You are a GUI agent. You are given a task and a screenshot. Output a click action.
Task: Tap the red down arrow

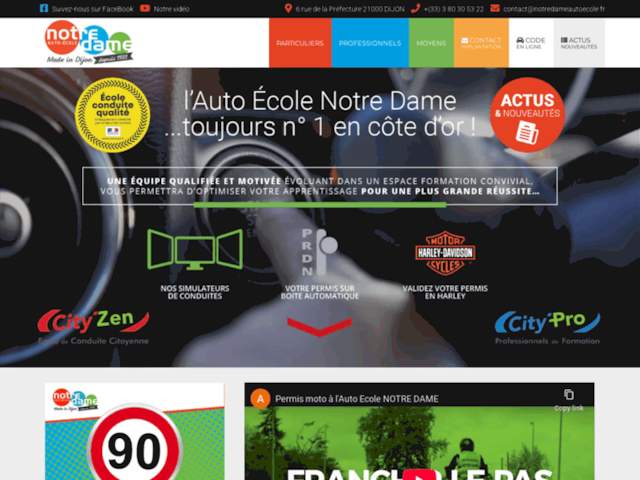(x=320, y=327)
